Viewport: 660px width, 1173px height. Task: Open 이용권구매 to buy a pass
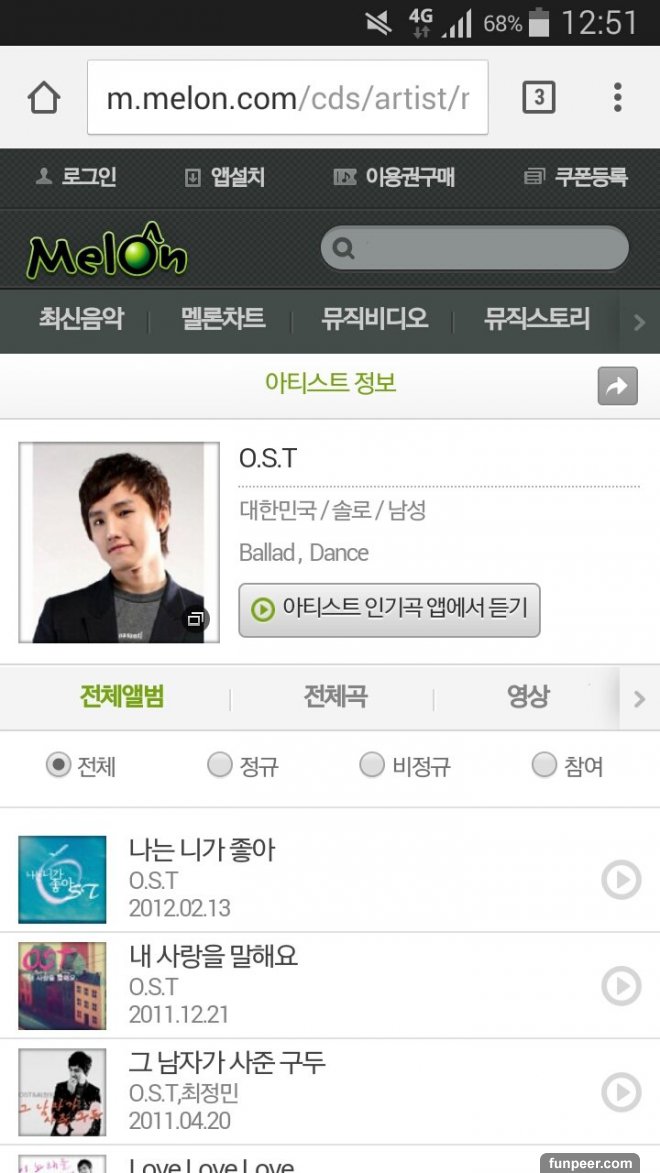pyautogui.click(x=394, y=178)
